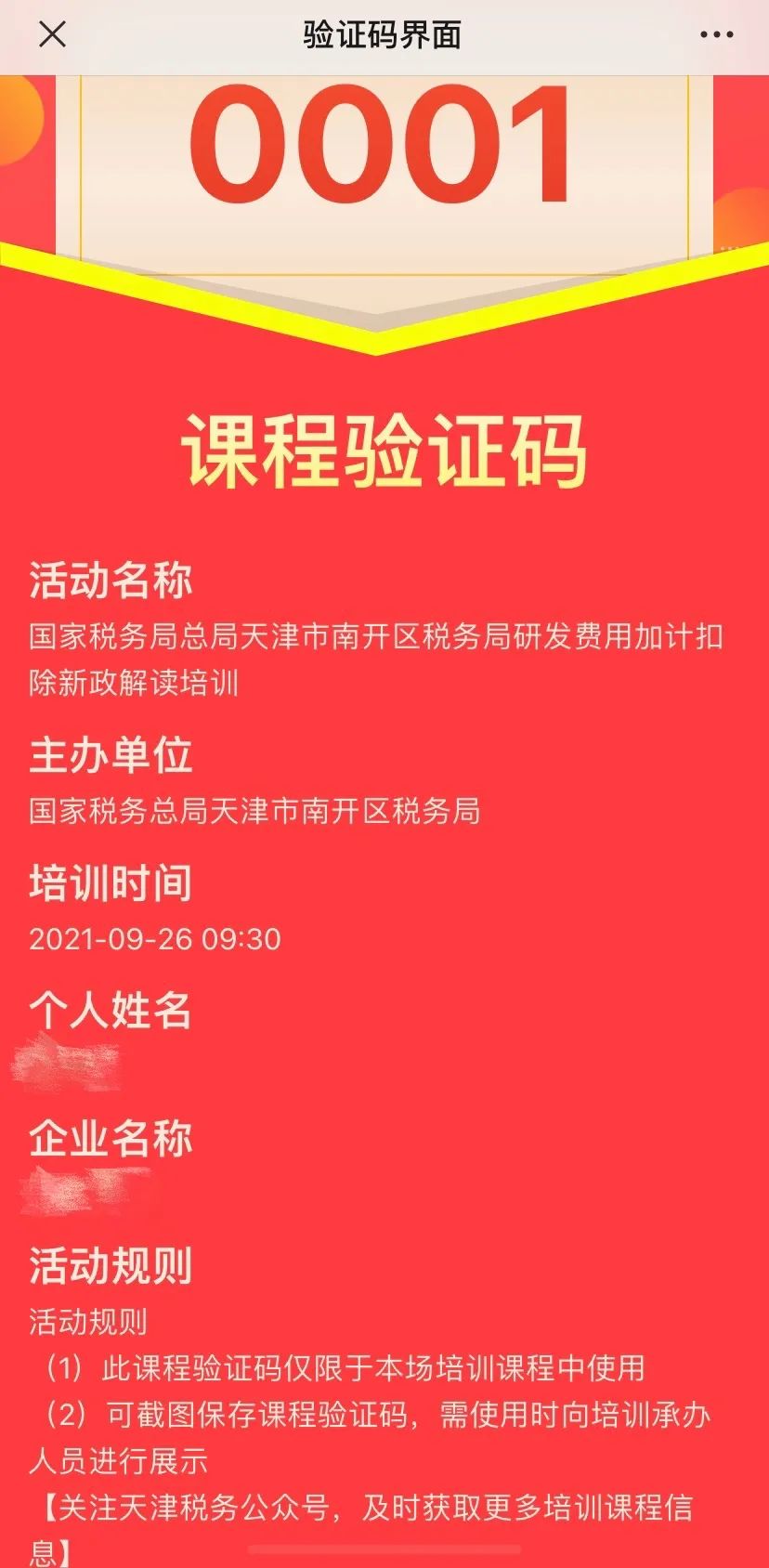The image size is (769, 1568).
Task: Close the verification code page
Action: (x=52, y=35)
